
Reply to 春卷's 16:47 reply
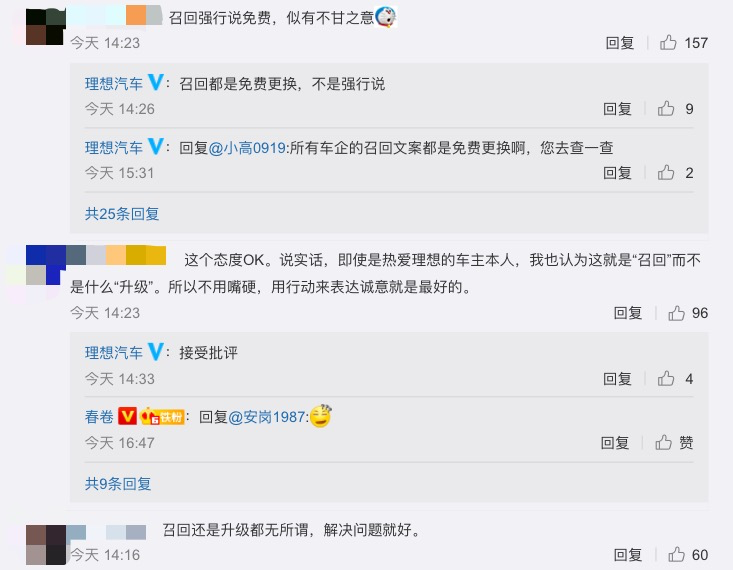615,442
